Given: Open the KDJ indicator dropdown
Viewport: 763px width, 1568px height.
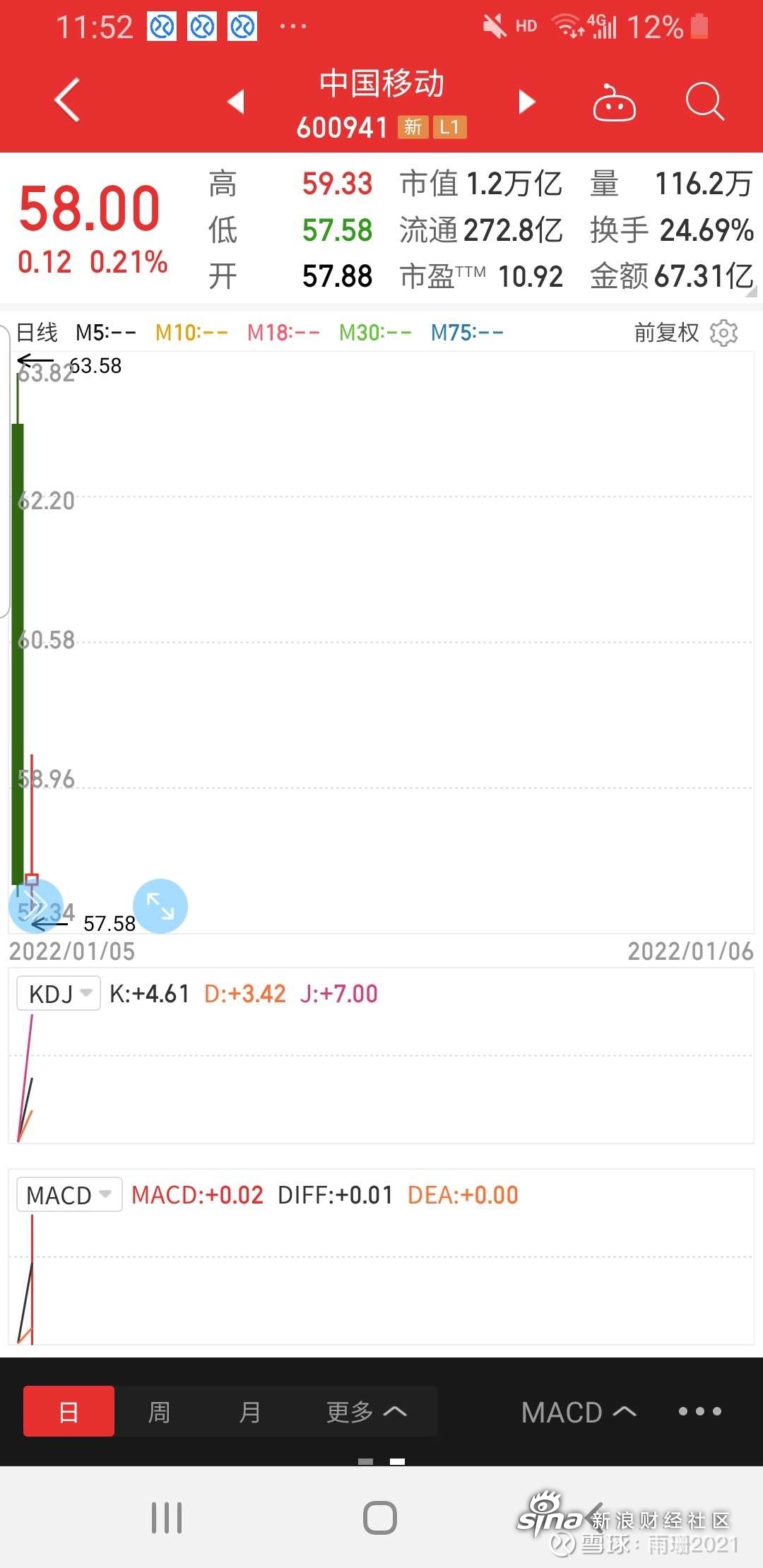Looking at the screenshot, I should (59, 993).
